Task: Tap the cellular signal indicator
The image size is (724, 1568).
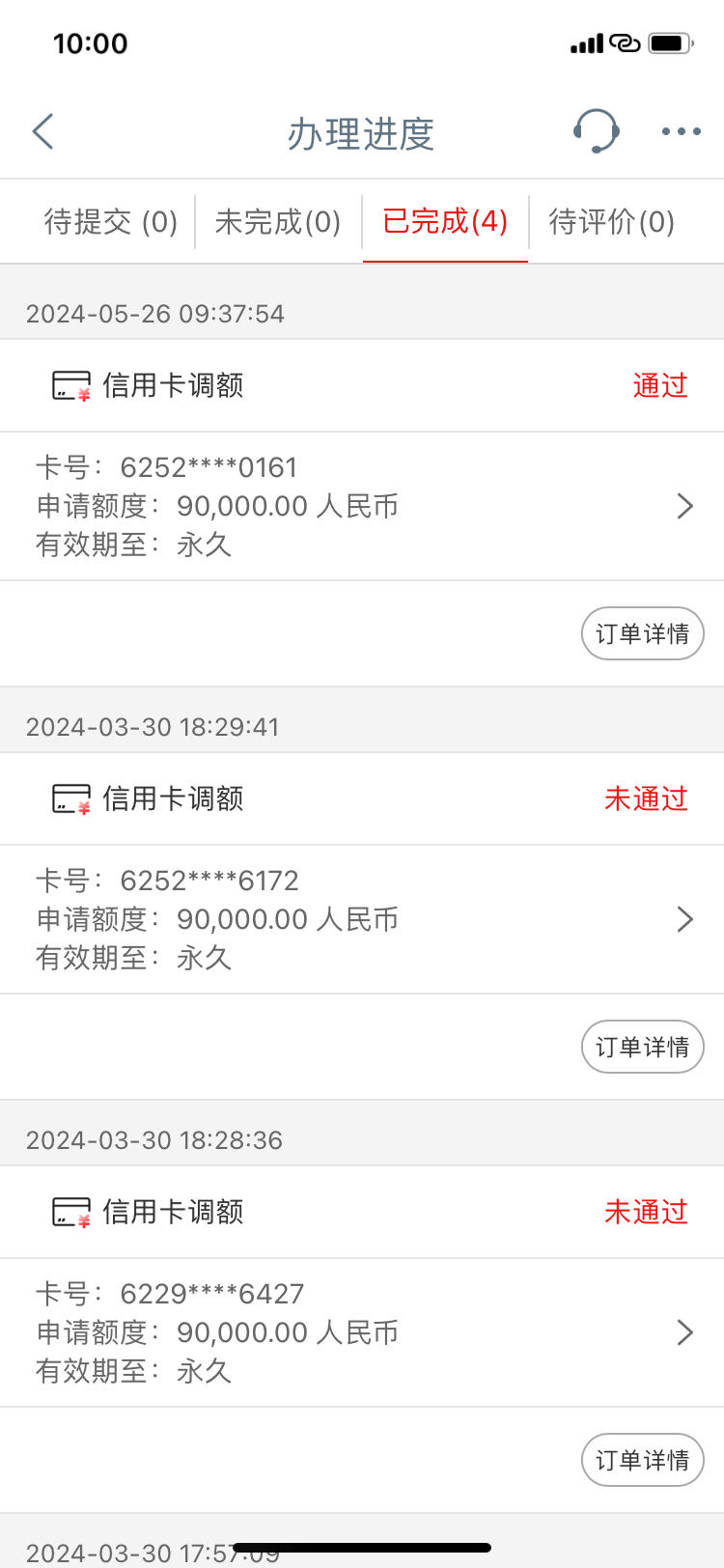Action: pyautogui.click(x=588, y=42)
